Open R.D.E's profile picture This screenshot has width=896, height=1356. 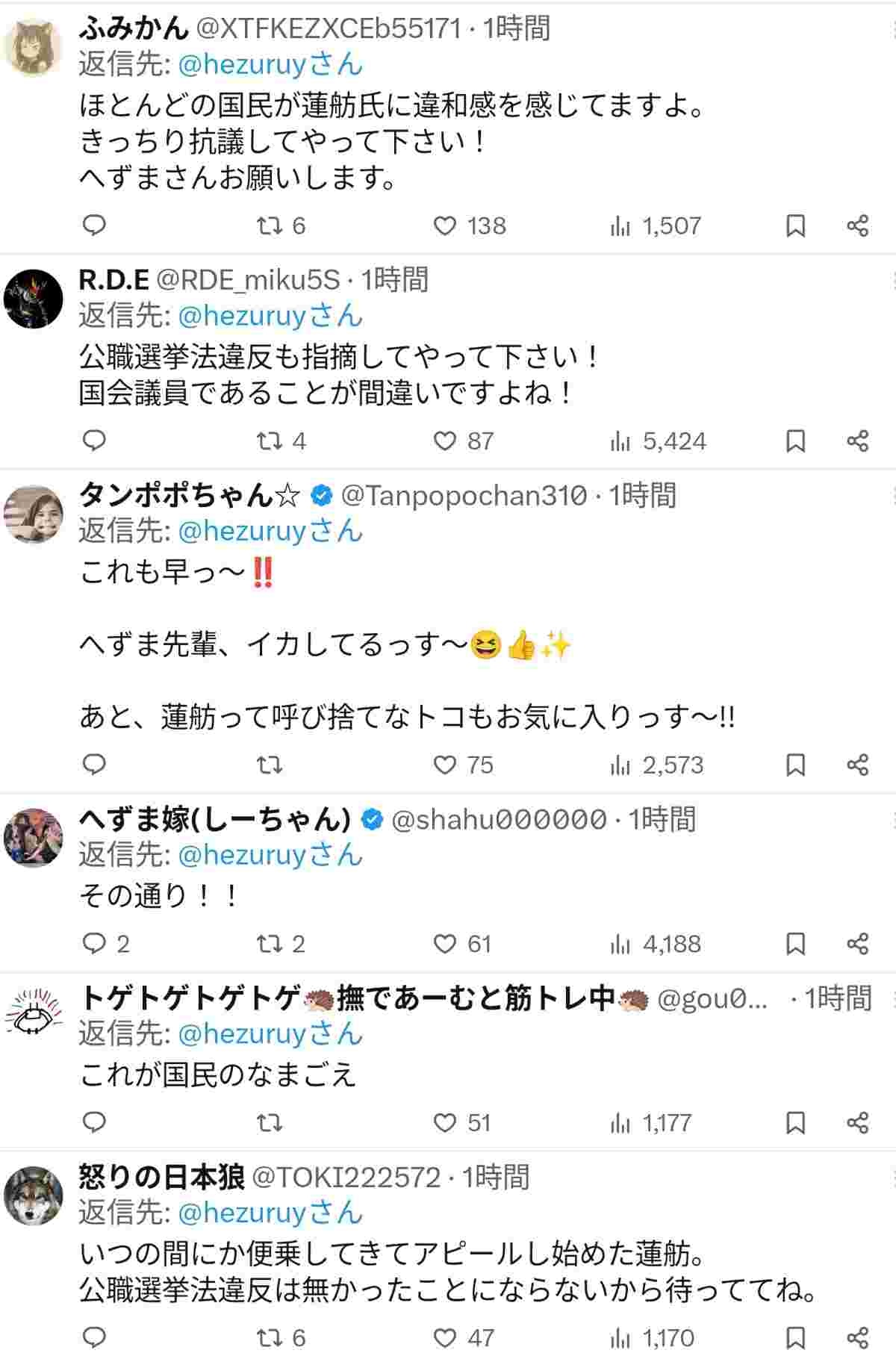[x=34, y=298]
